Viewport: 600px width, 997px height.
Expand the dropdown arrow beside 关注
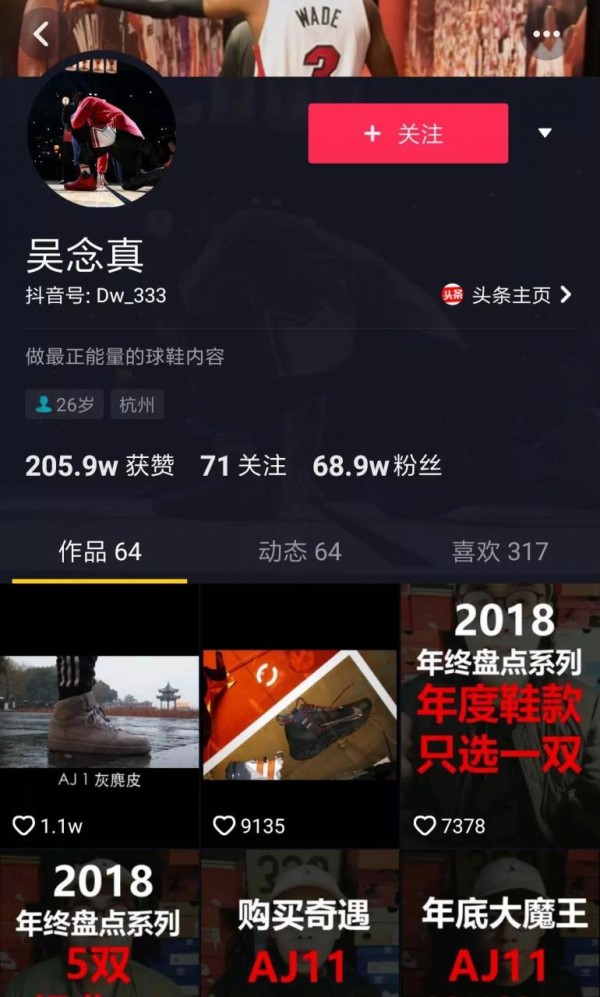pos(545,133)
